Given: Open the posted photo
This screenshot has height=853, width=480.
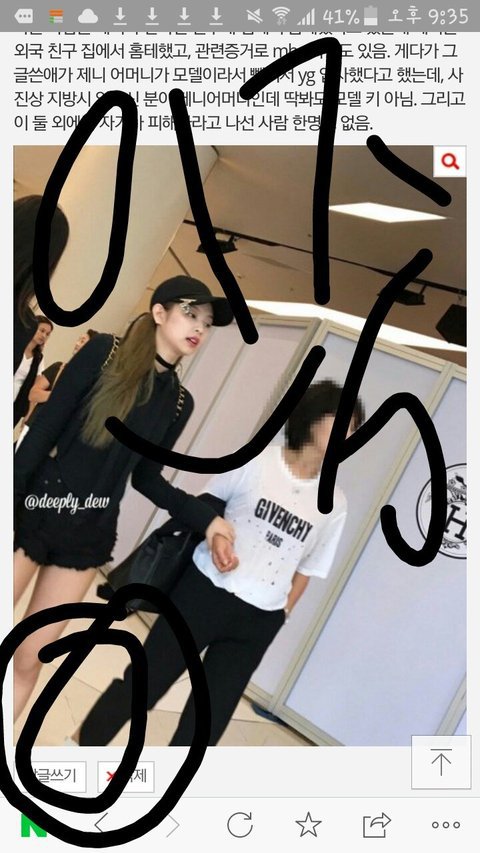Looking at the screenshot, I should (x=239, y=446).
